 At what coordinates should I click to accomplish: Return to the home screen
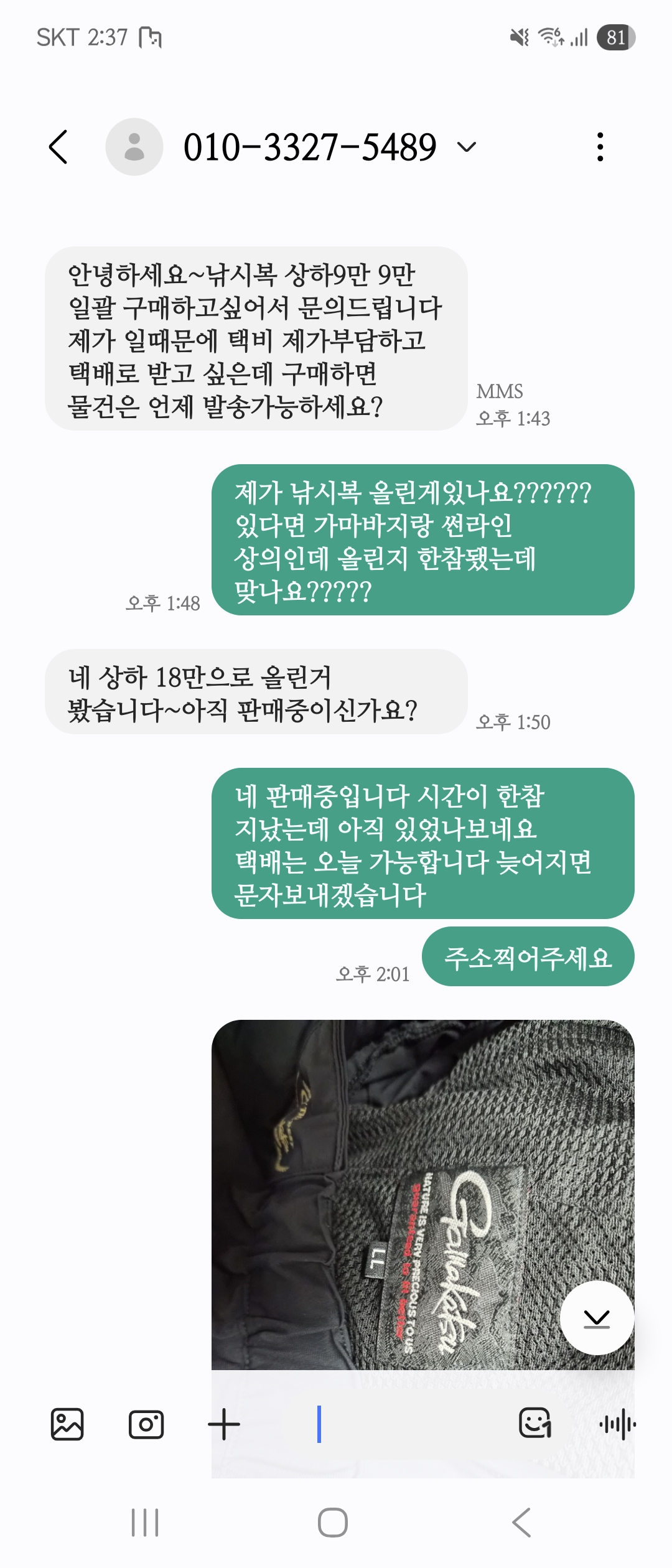[x=333, y=1523]
